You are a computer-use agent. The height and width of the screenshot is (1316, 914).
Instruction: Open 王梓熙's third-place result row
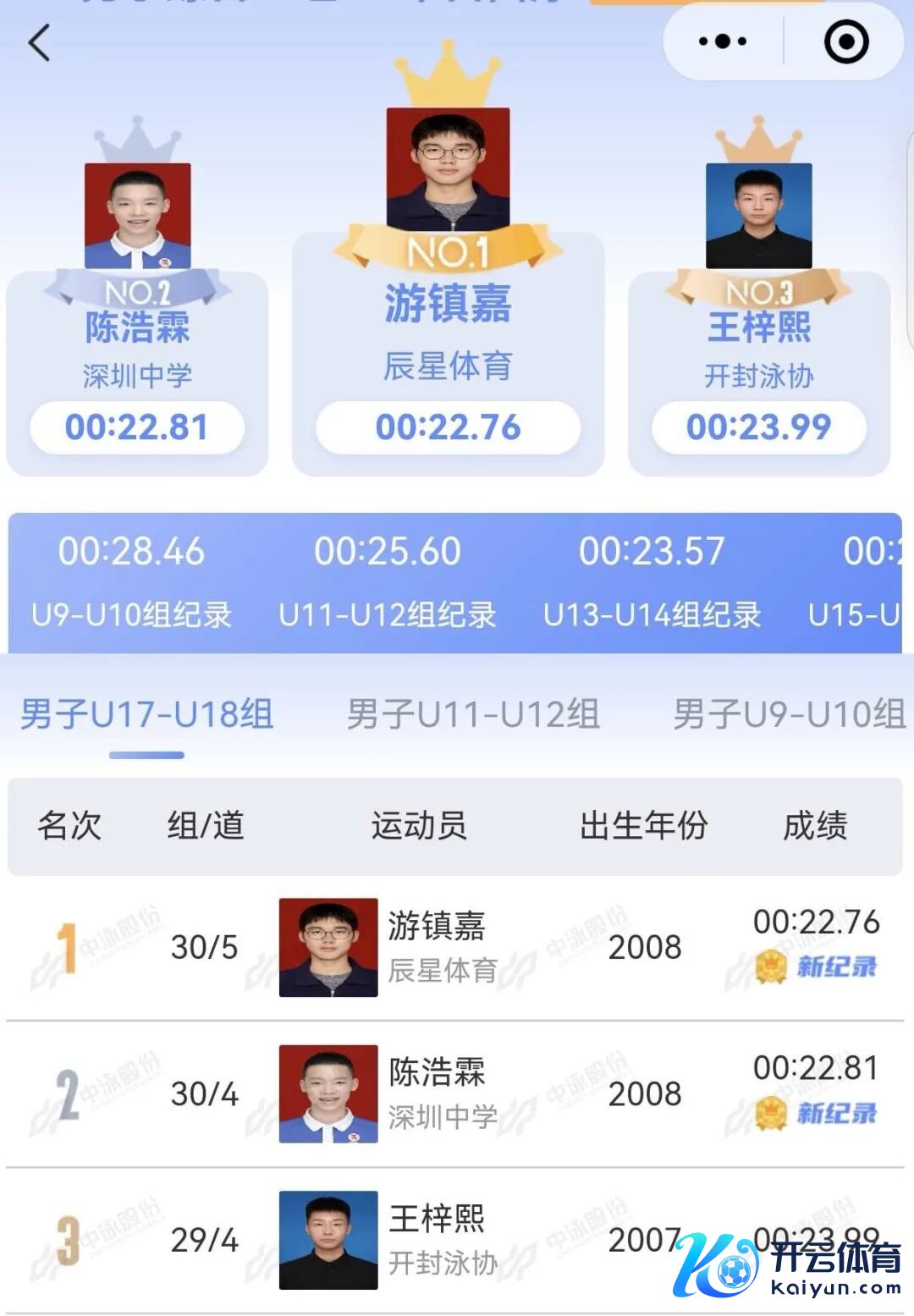[455, 1240]
